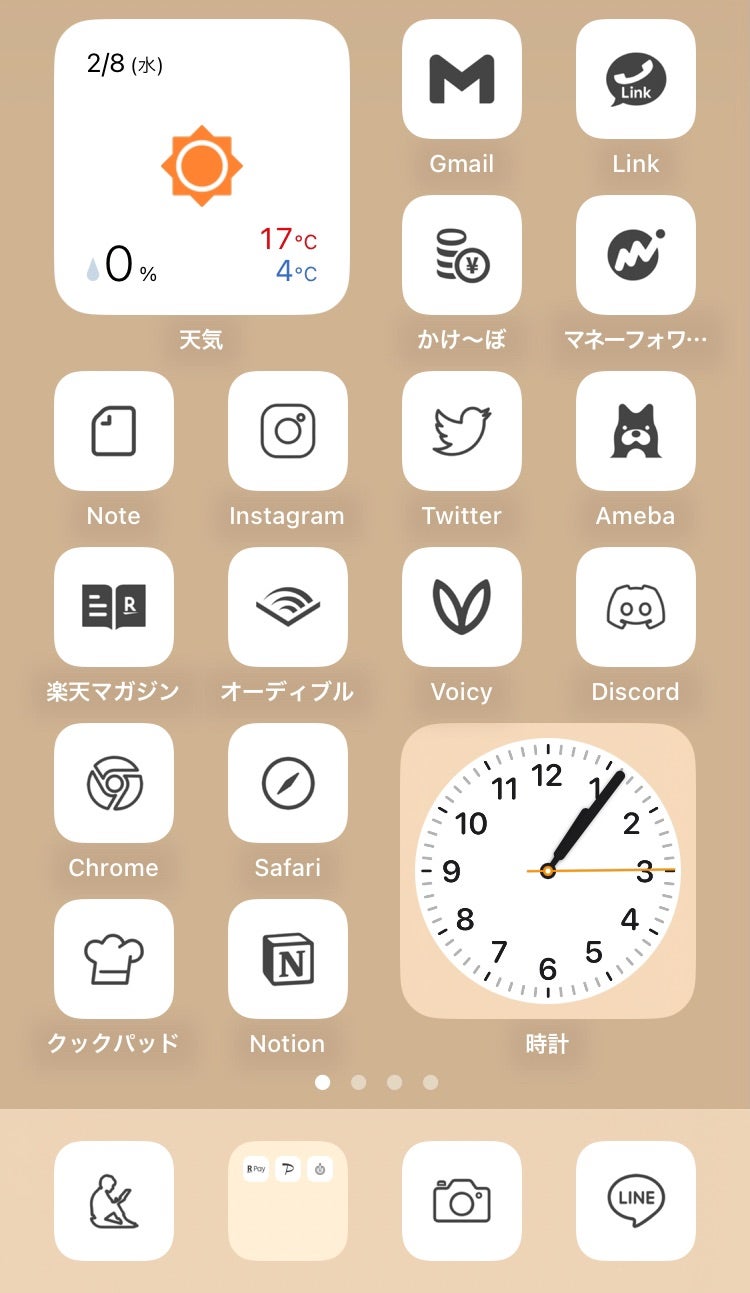Launch the Ameba app
Viewport: 750px width, 1293px height.
[635, 431]
